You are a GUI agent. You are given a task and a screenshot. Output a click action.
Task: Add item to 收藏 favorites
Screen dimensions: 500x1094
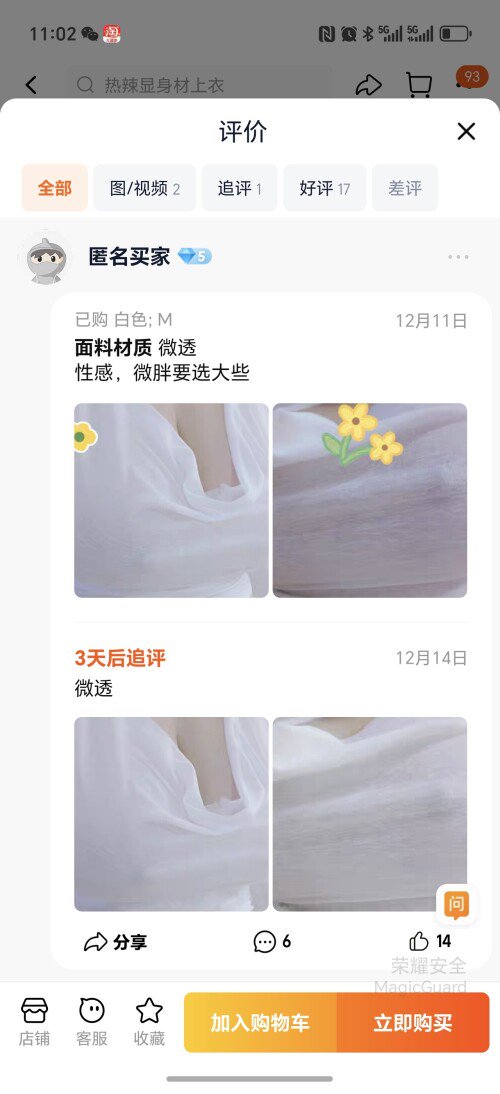pyautogui.click(x=149, y=1022)
